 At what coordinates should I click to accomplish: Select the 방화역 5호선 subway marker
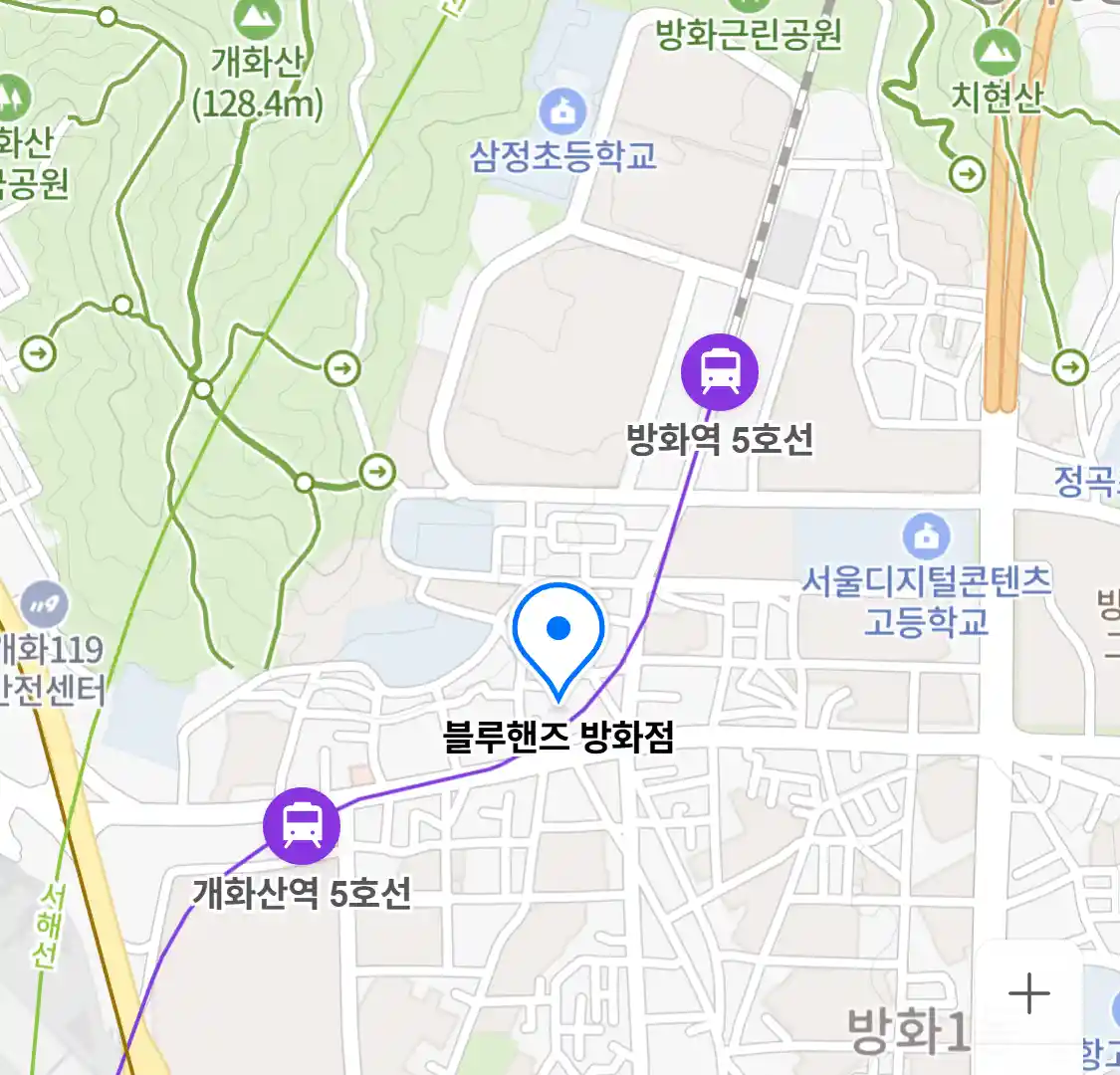719,372
